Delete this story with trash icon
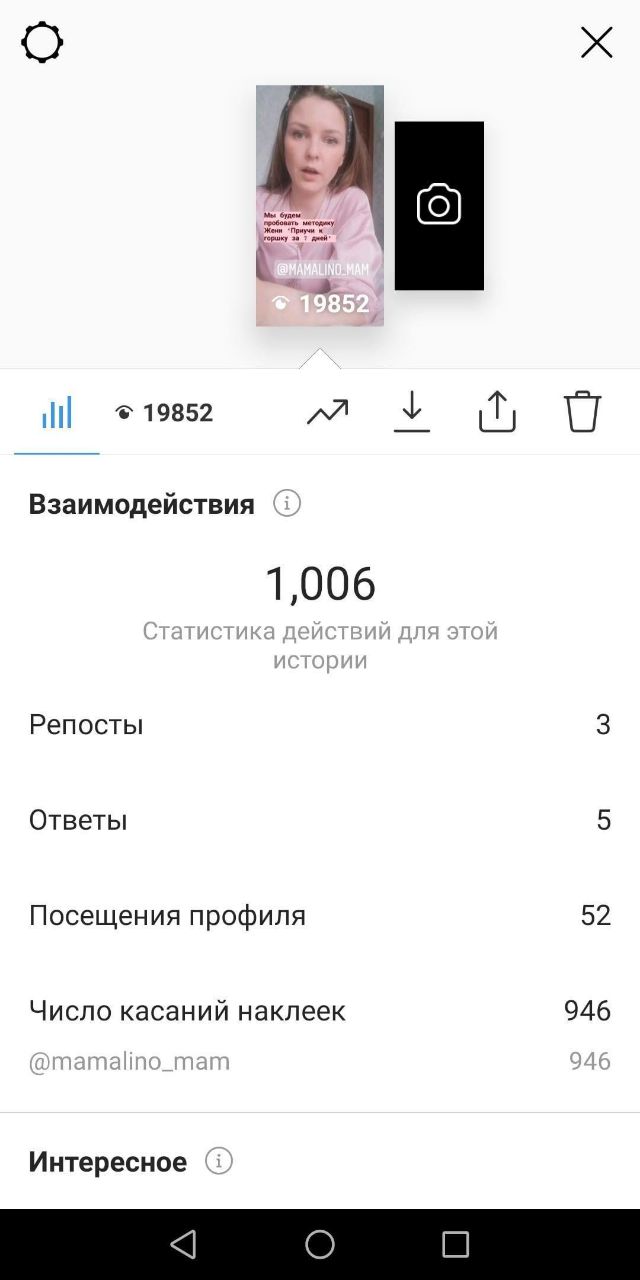 582,411
